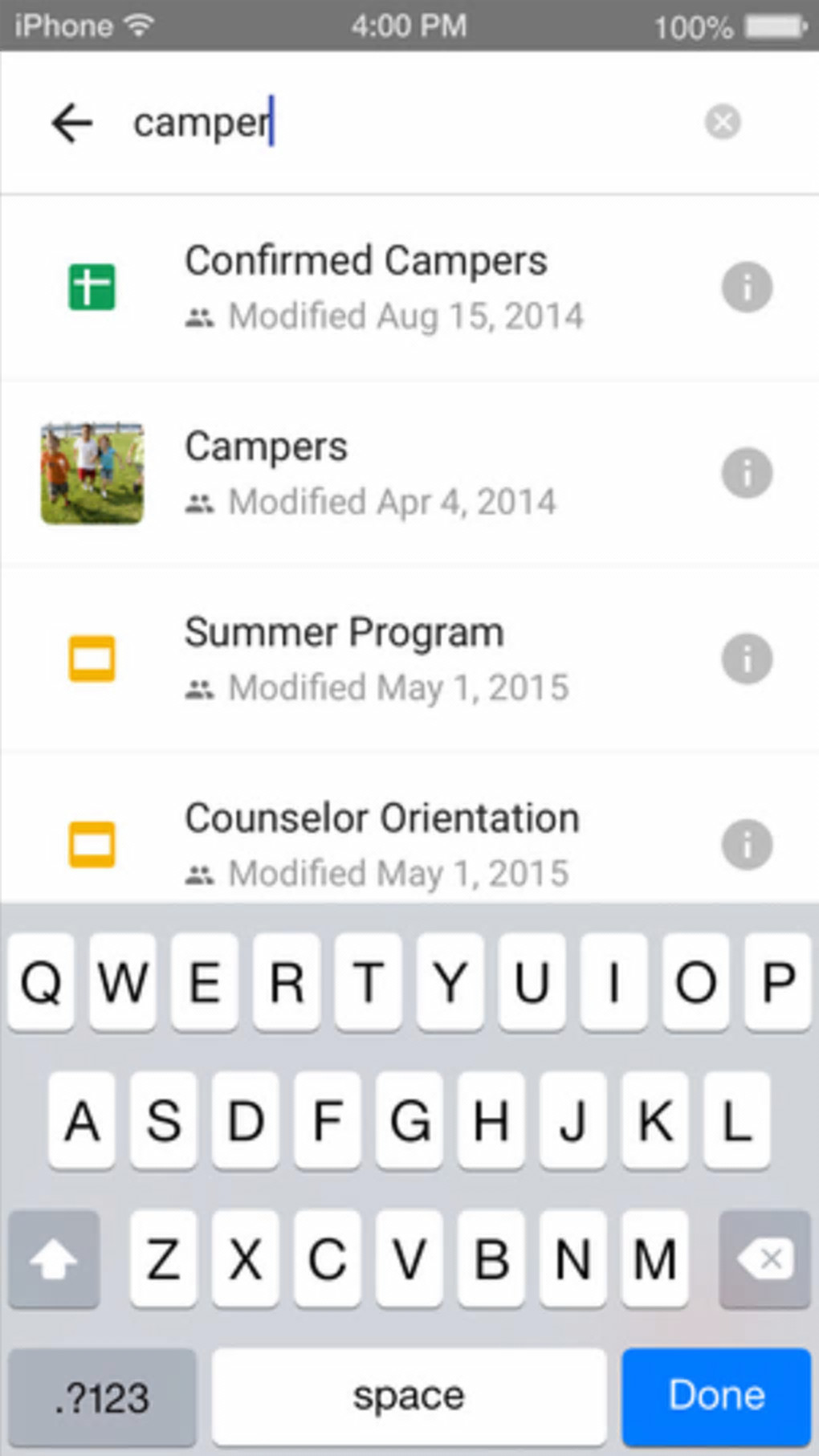Go back from the search screen
The image size is (819, 1456).
72,123
